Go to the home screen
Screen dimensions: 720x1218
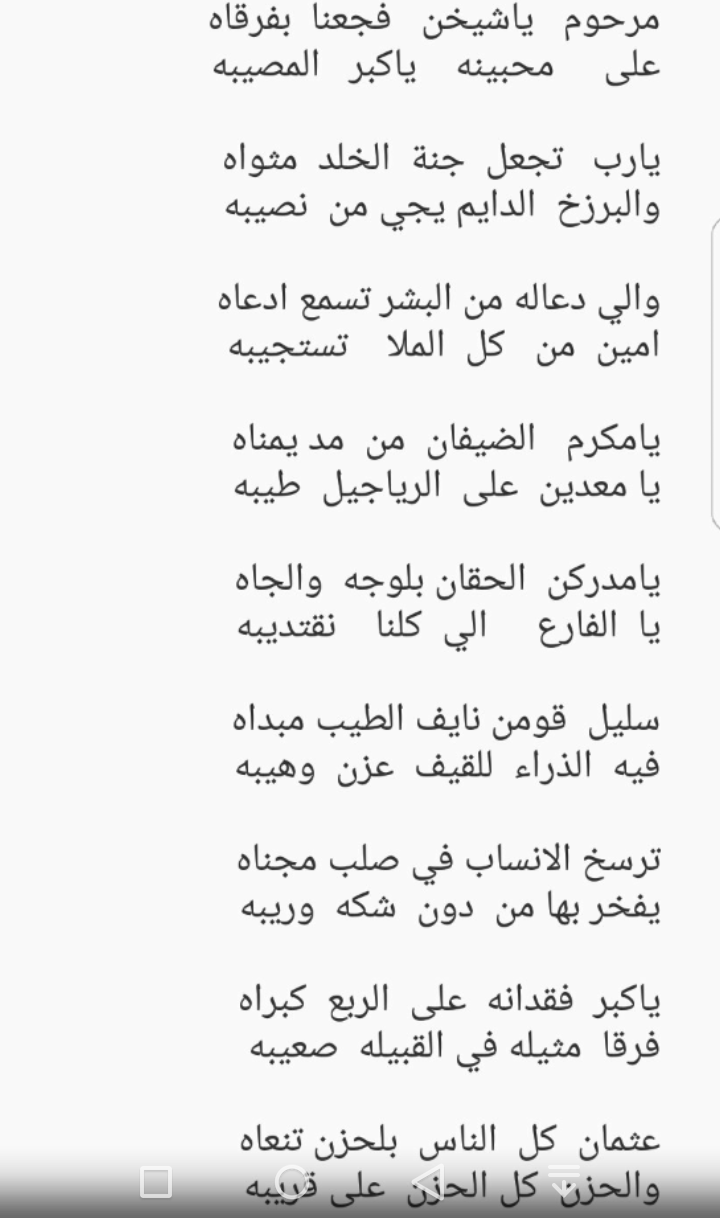click(x=290, y=1183)
